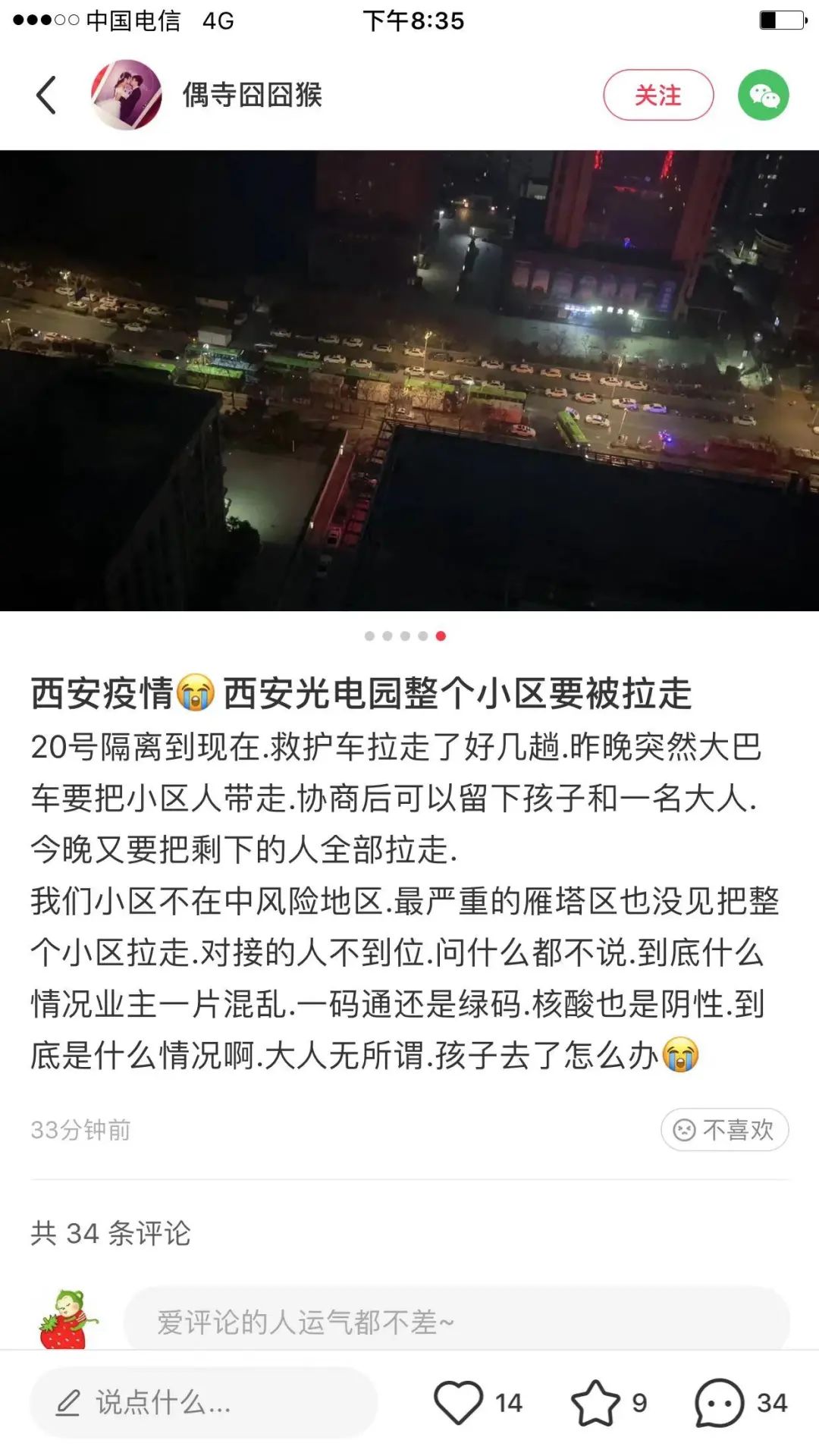Favorite the post with the star icon
Viewport: 819px width, 1456px height.
pyautogui.click(x=595, y=1403)
